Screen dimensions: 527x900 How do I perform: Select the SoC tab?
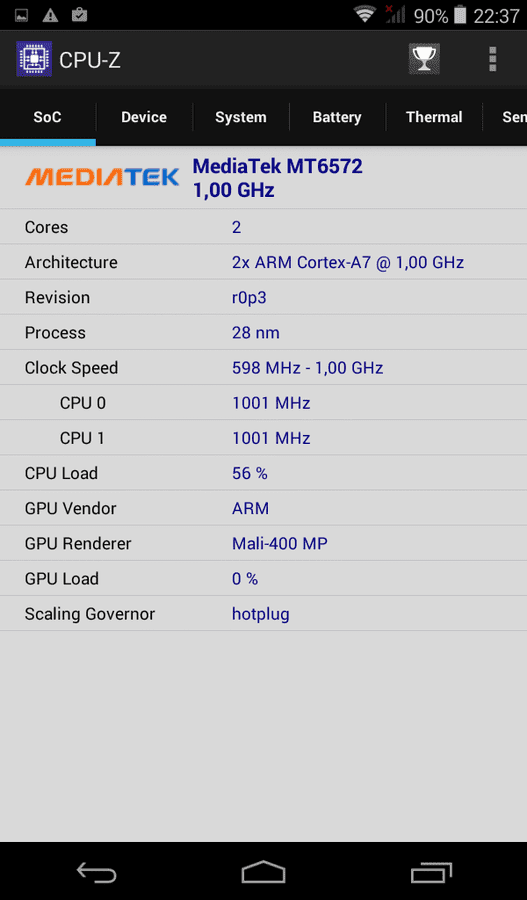(48, 117)
